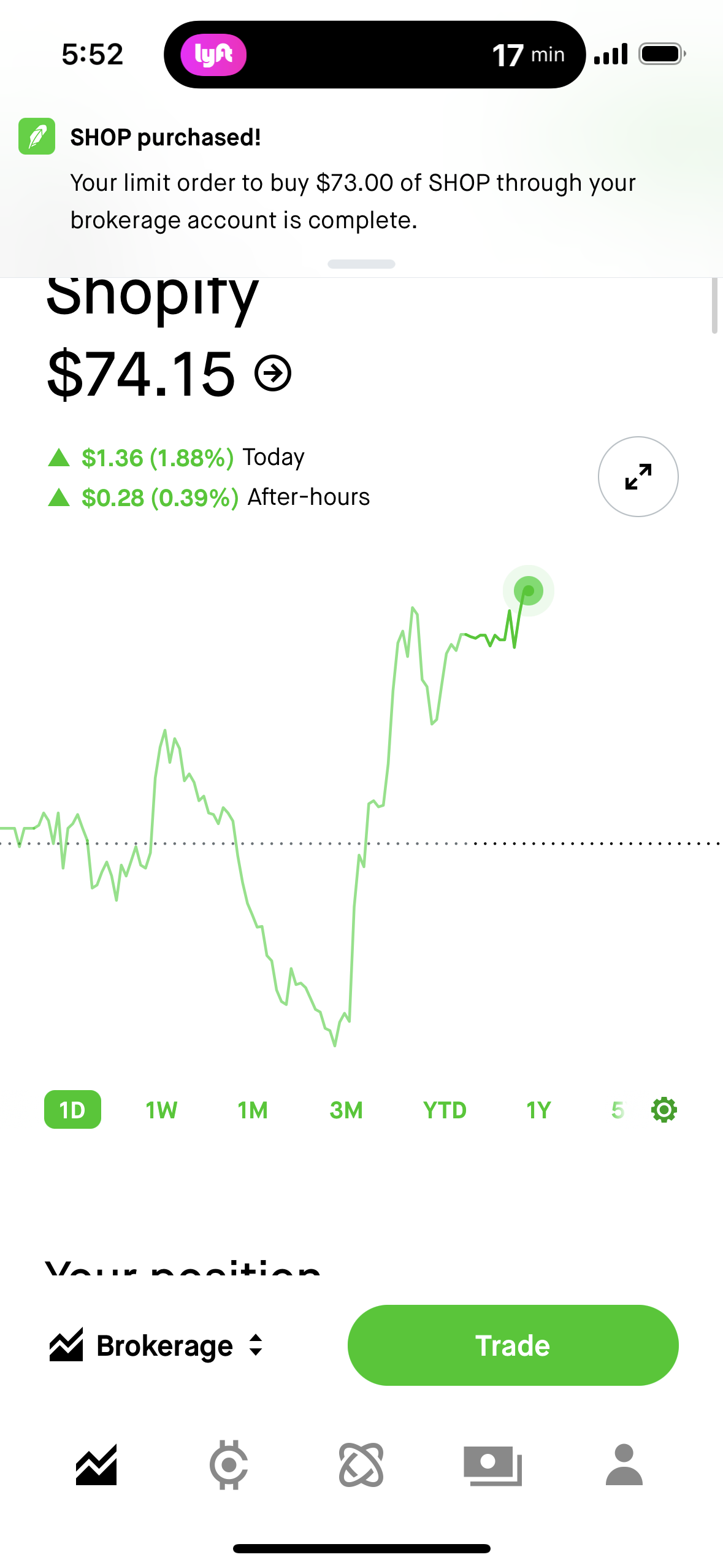Viewport: 723px width, 1568px height.
Task: Tap the arrow icon beside $74.15
Action: pos(272,373)
